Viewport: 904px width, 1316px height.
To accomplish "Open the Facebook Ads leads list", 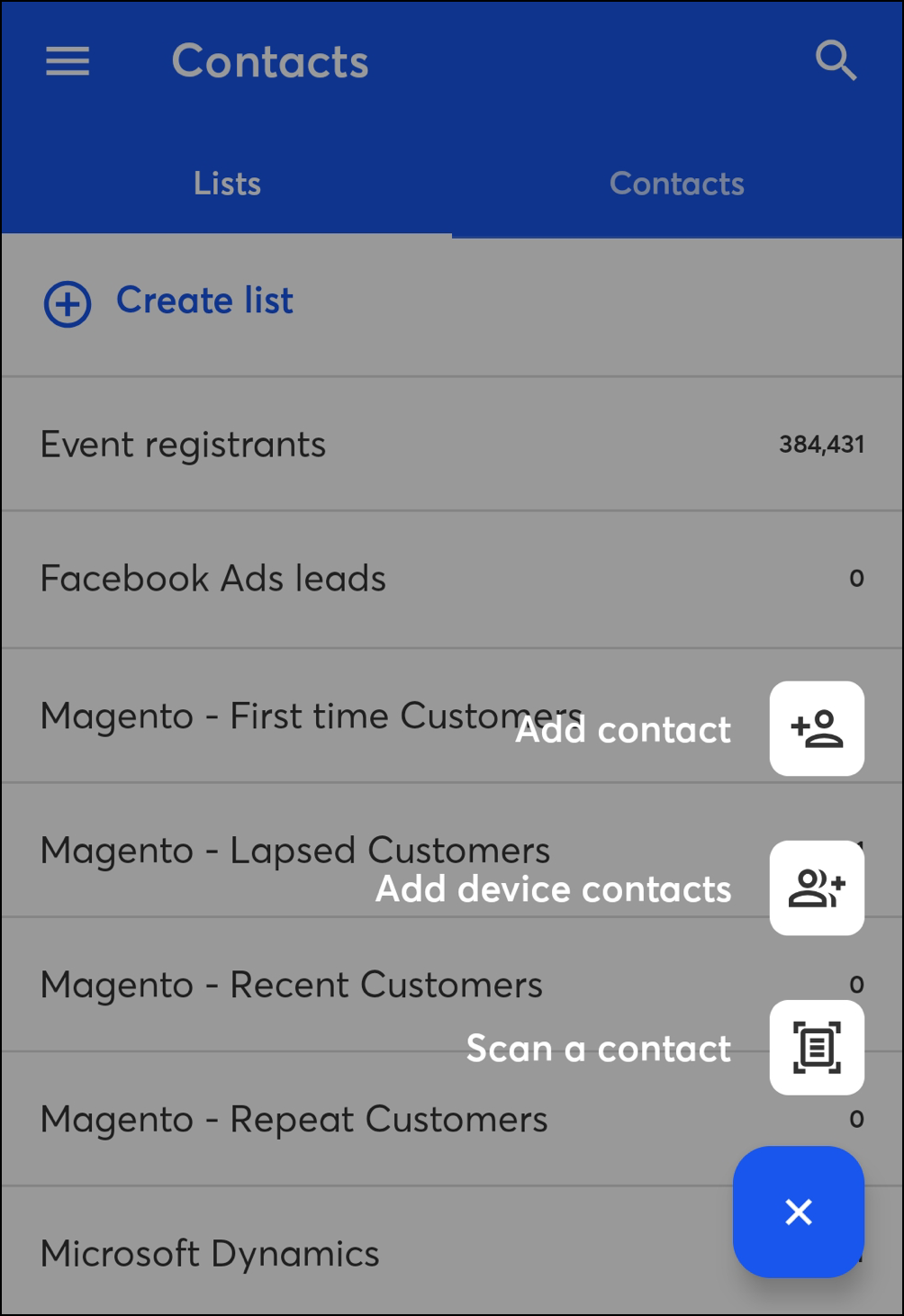I will (x=213, y=579).
